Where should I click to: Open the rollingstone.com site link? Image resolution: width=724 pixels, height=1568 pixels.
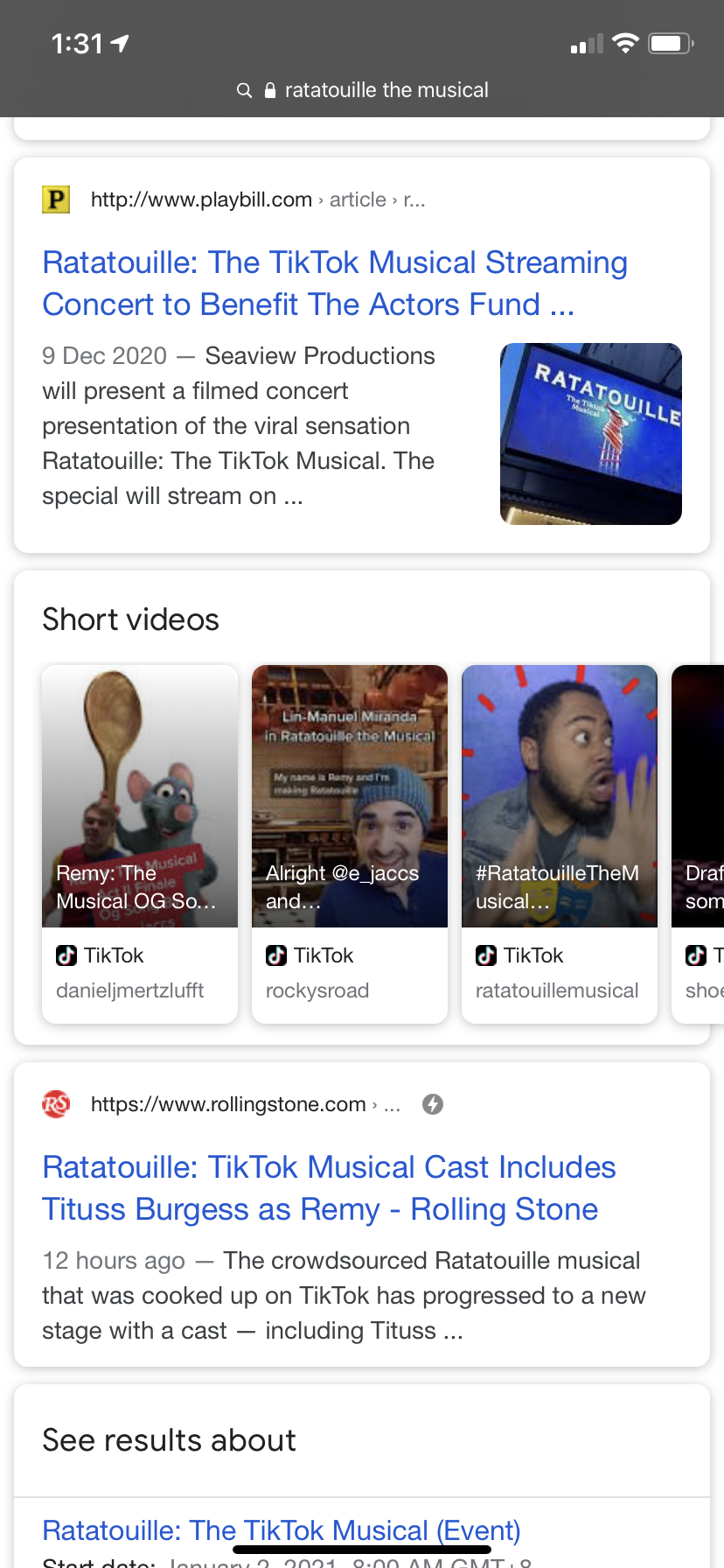[x=228, y=1104]
